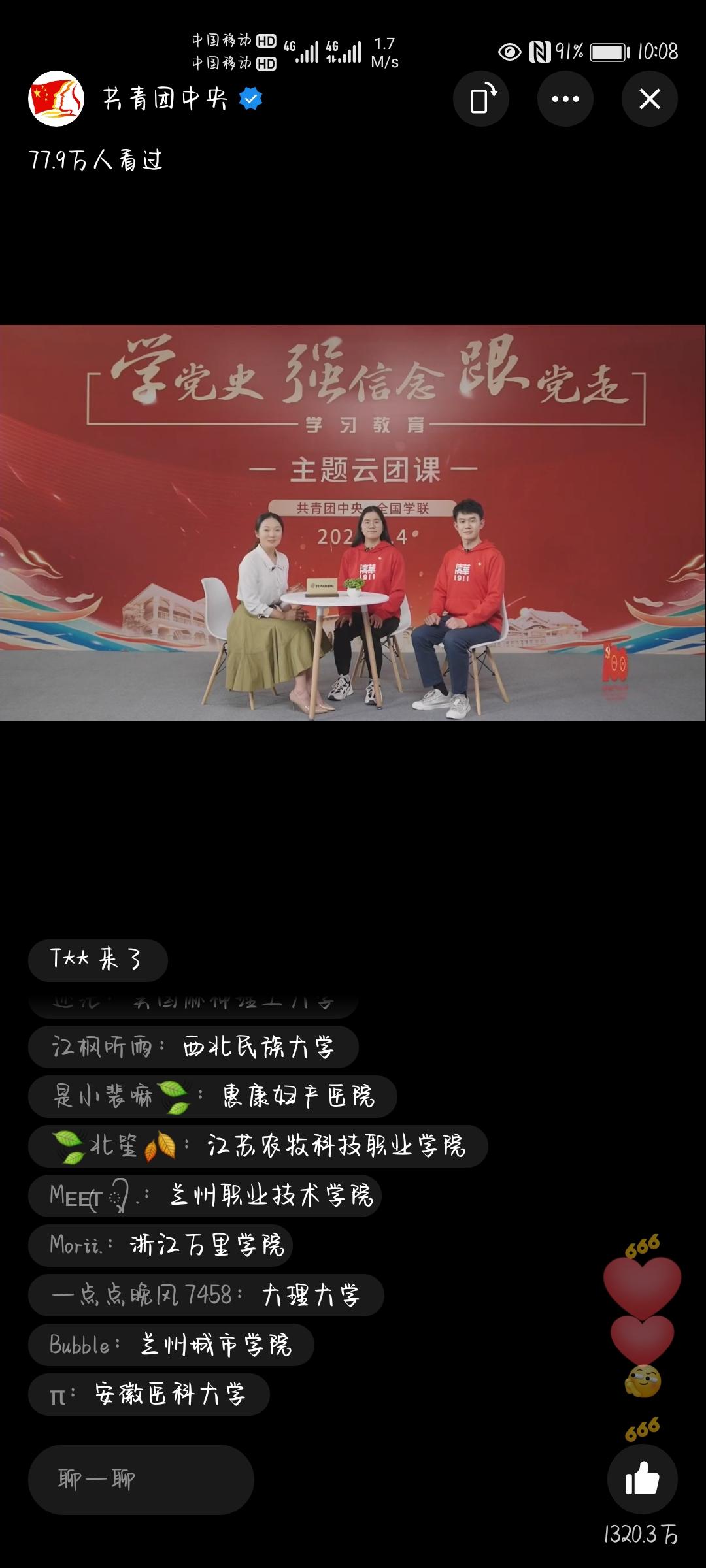Image resolution: width=706 pixels, height=1568 pixels.
Task: Tap the live video player
Action: (x=353, y=523)
